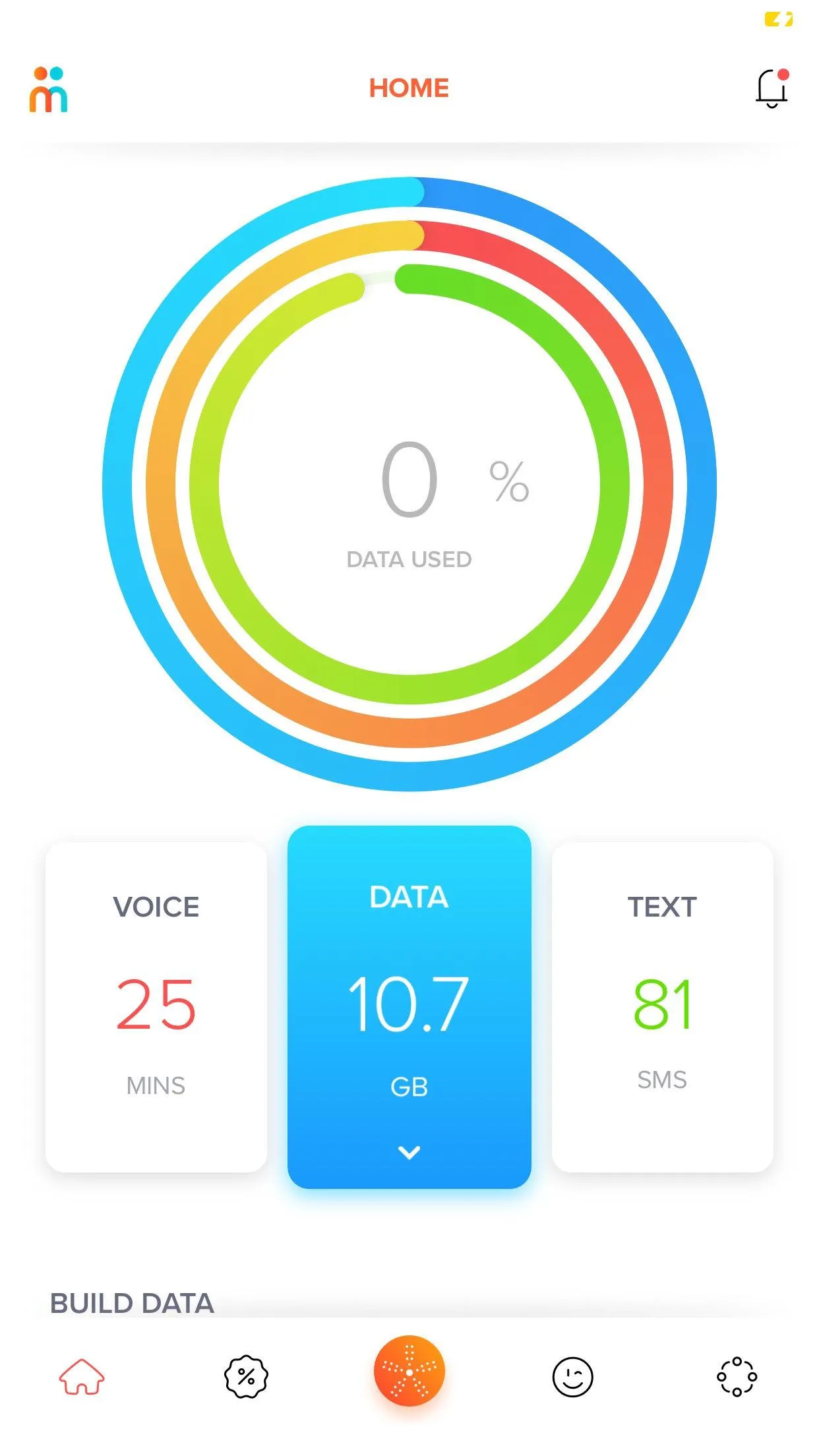Expand the DATA card chevron
This screenshot has height=1456, width=819.
[409, 1153]
